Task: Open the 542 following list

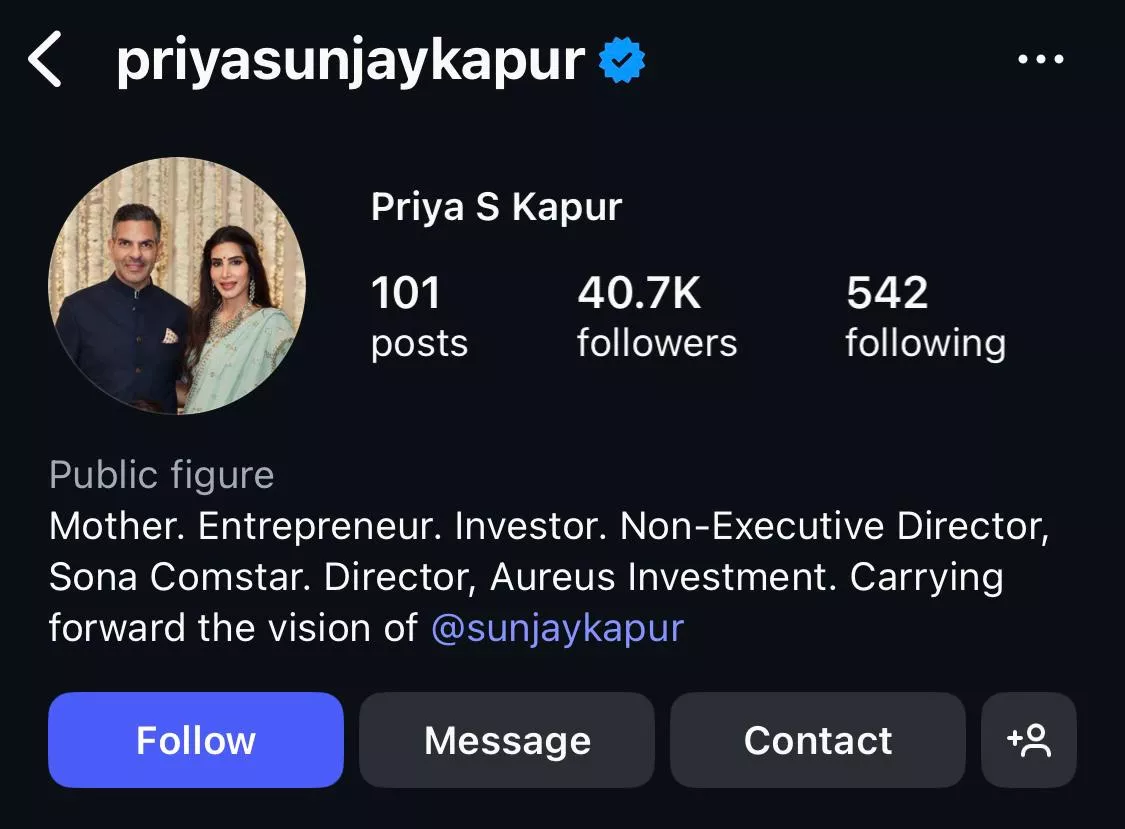Action: click(x=925, y=317)
